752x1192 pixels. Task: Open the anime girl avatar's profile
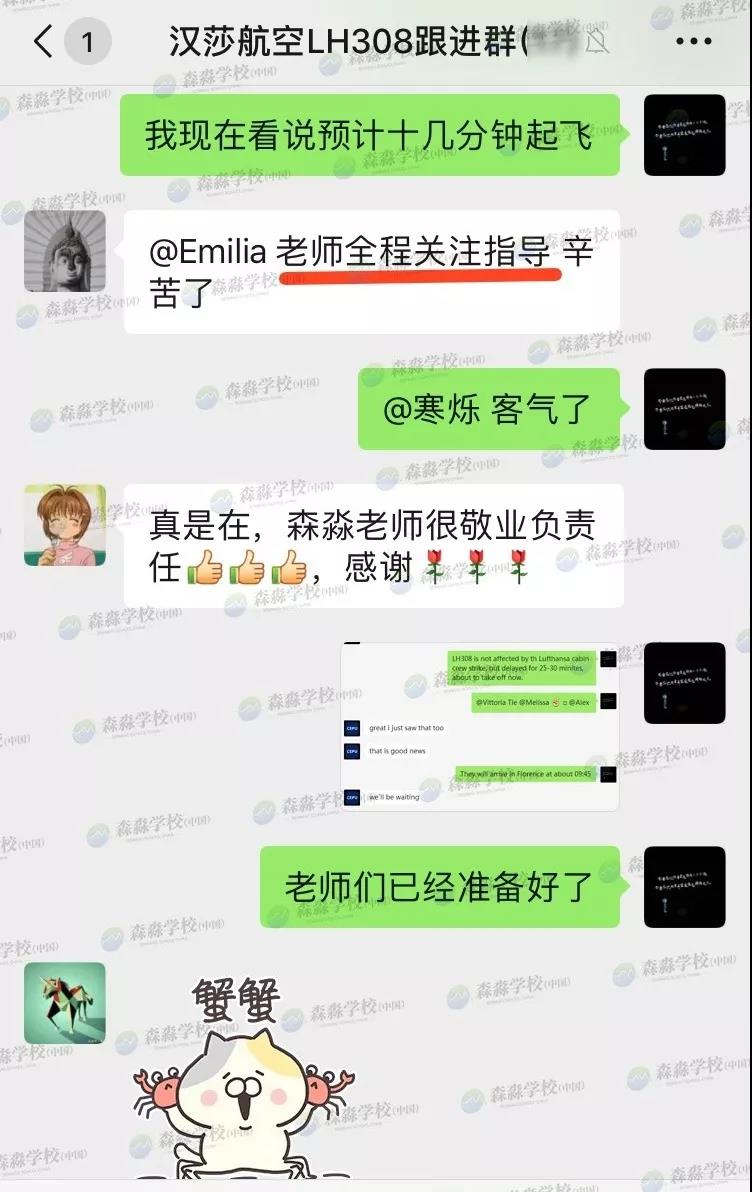[x=64, y=525]
